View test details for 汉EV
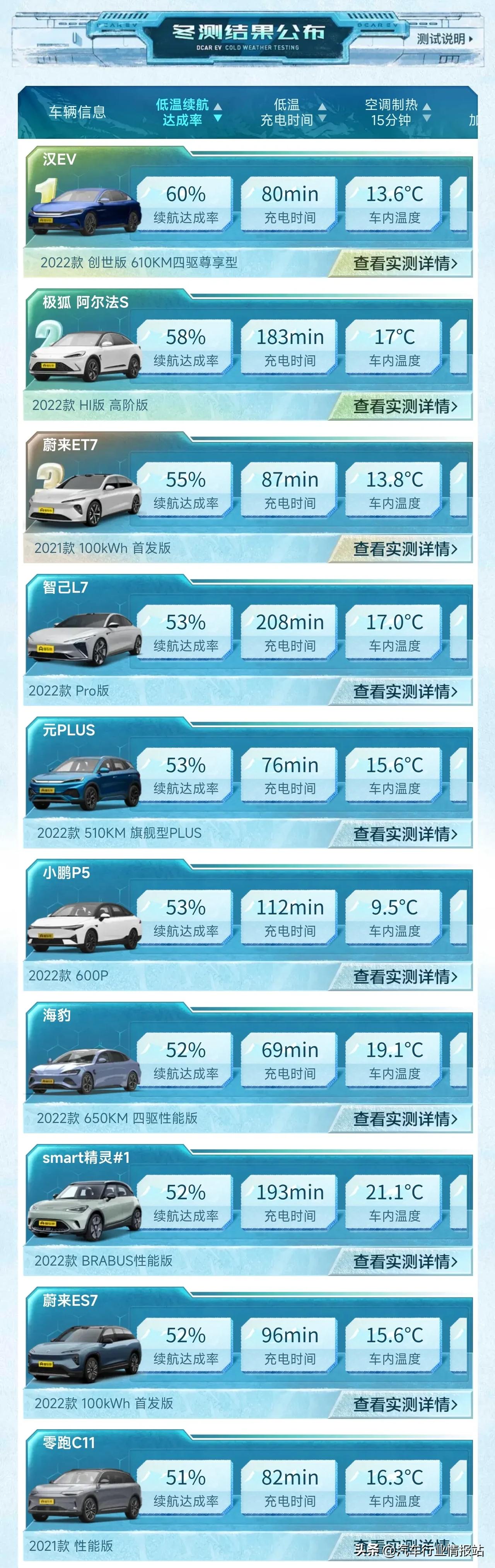Screen dimensions: 495x1568 404,264
